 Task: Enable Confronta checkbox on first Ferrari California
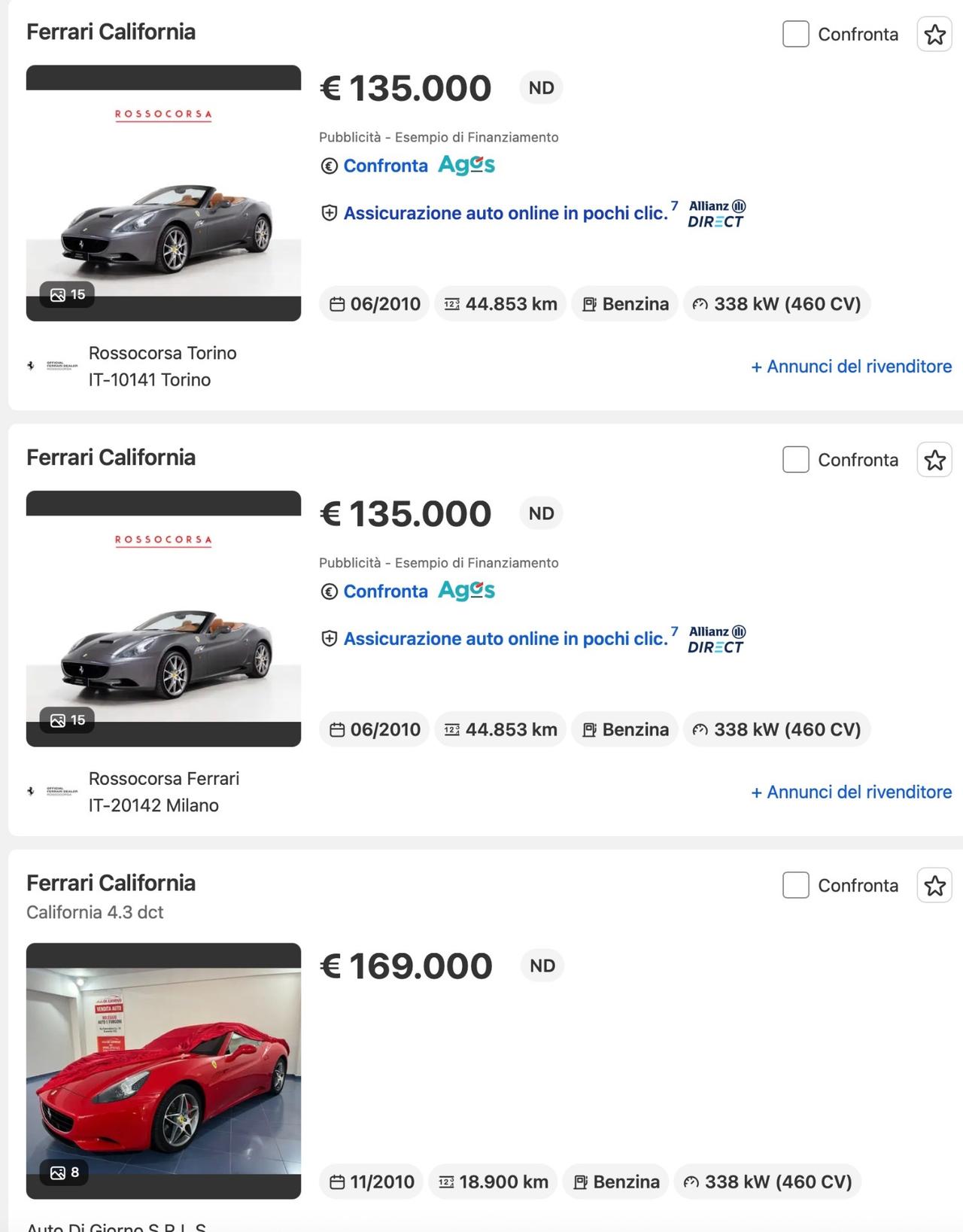pos(794,34)
